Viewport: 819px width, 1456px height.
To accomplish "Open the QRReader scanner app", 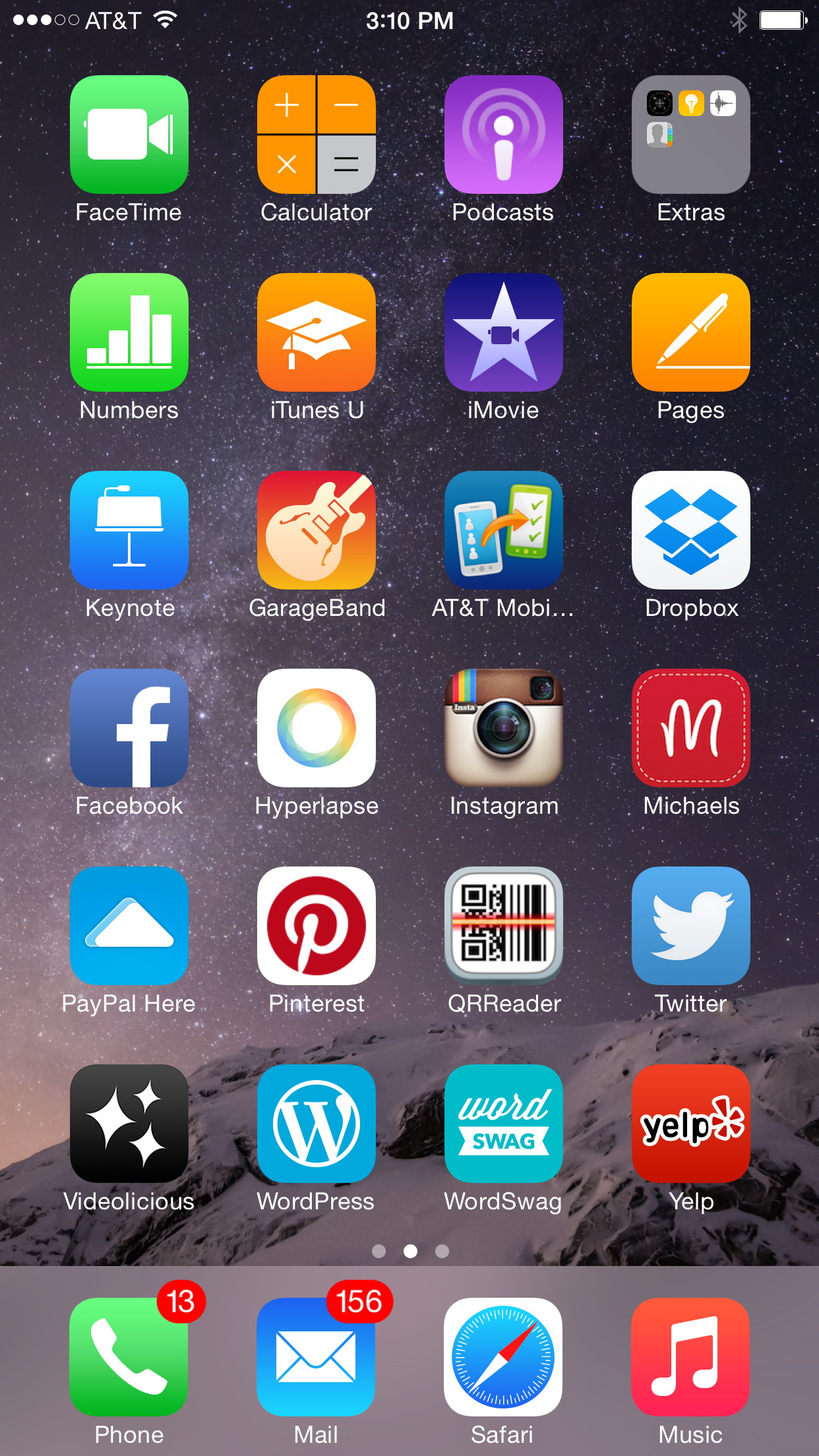I will click(x=504, y=926).
